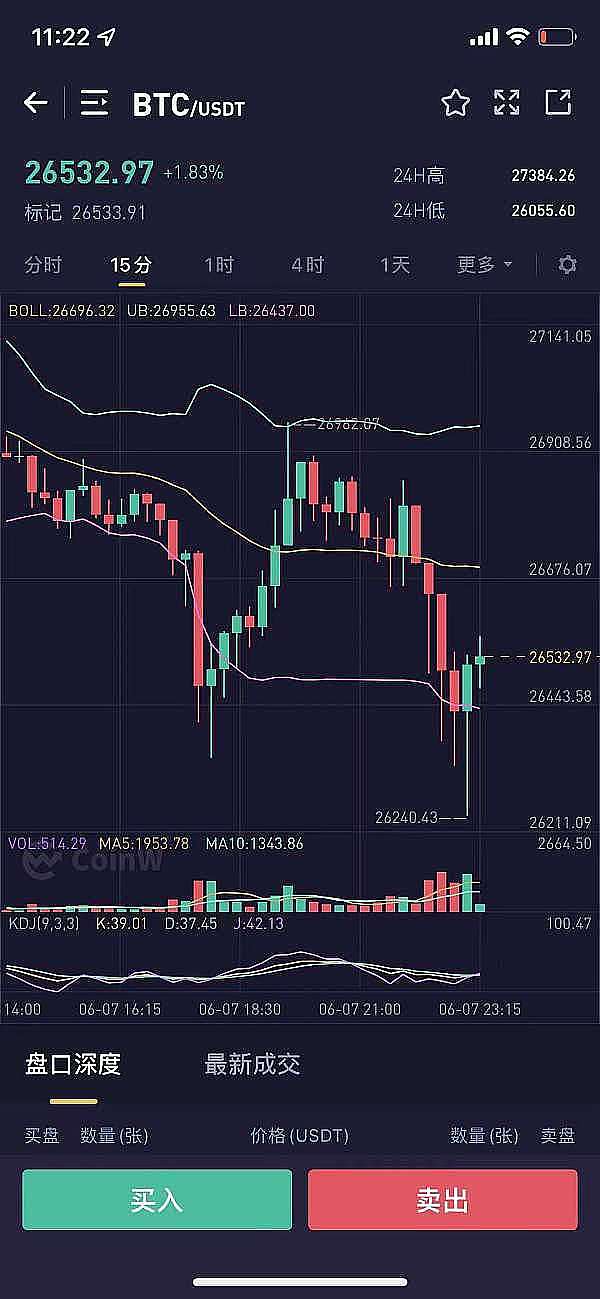The image size is (600, 1299).
Task: Open the 更多 interval dropdown
Action: (485, 265)
